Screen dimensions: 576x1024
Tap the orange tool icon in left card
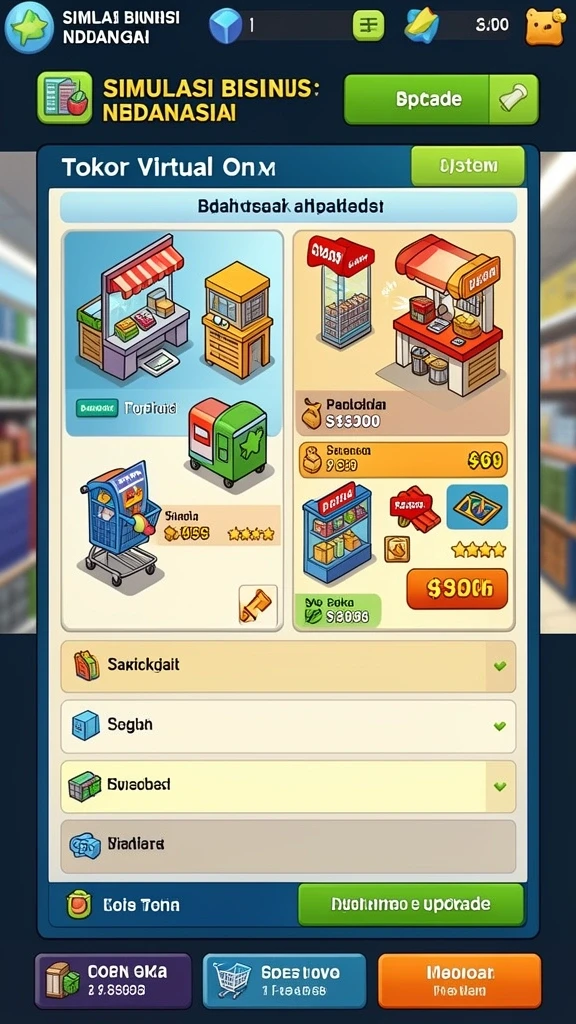[x=258, y=604]
